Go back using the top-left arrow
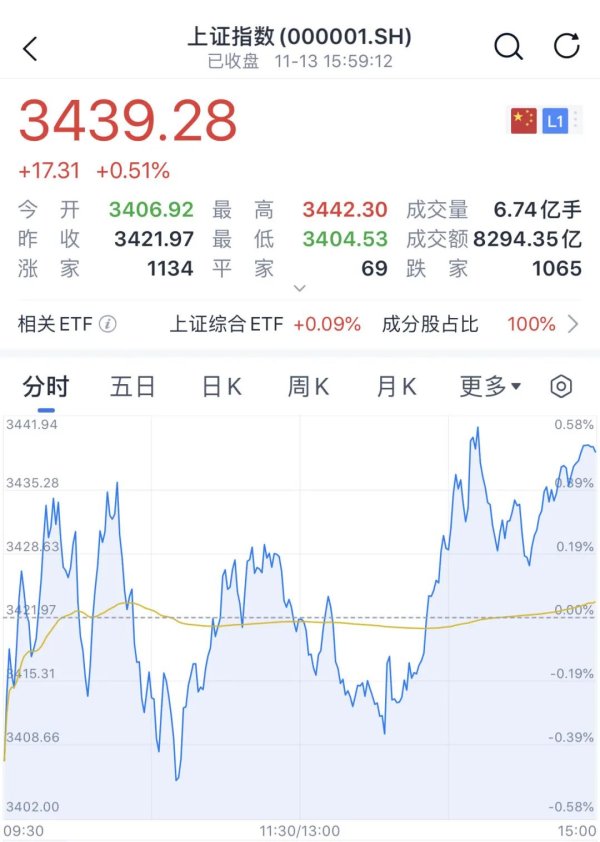Viewport: 600px width, 842px height. click(x=30, y=48)
